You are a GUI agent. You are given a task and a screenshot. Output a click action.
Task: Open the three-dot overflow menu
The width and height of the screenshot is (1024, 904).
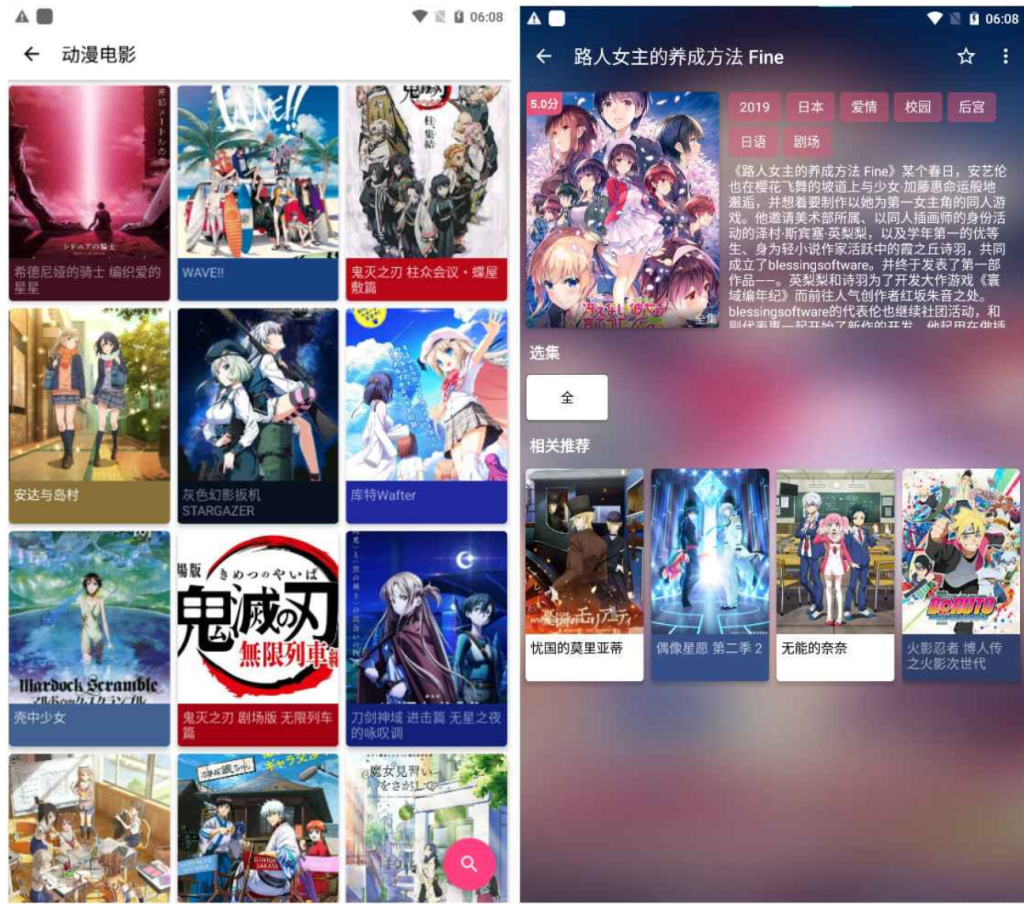(1005, 57)
